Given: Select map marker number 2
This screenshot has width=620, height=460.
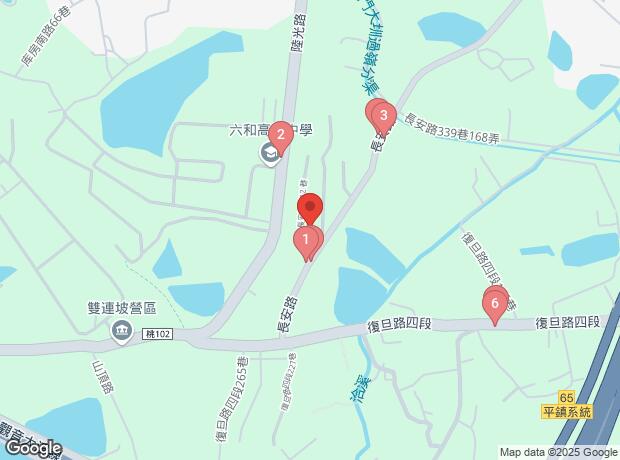Looking at the screenshot, I should [281, 135].
